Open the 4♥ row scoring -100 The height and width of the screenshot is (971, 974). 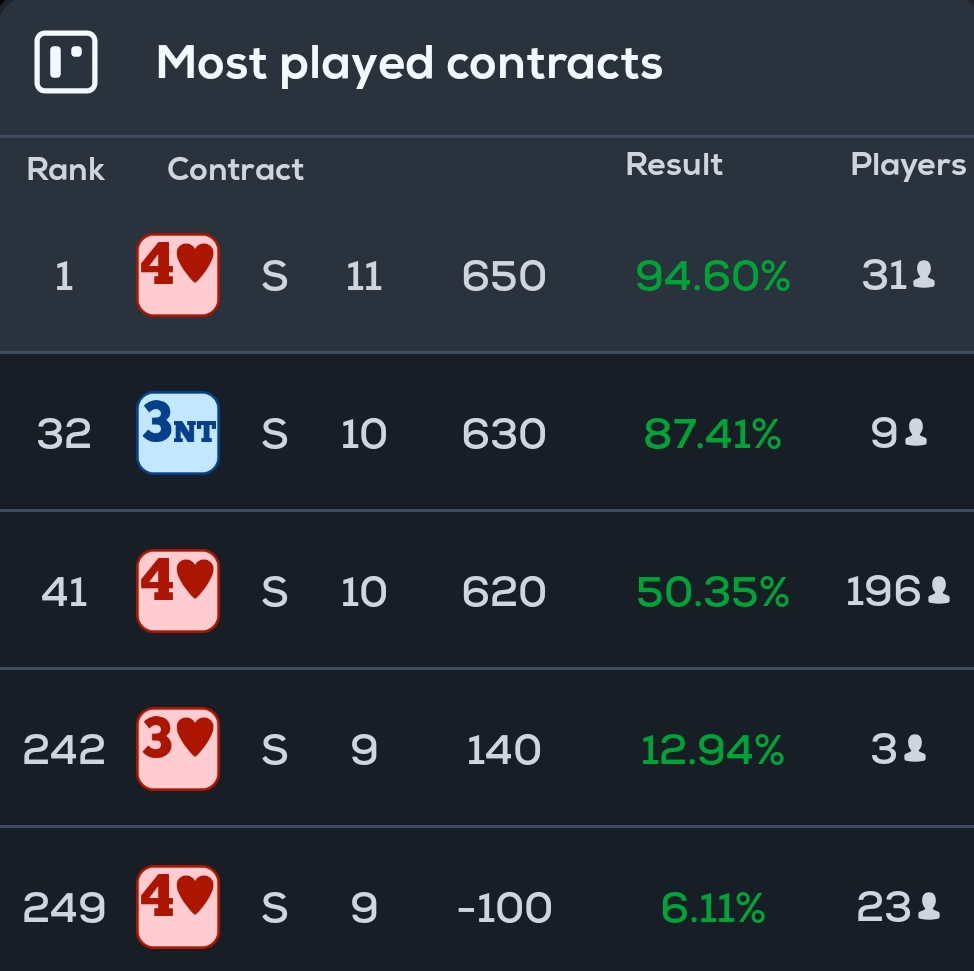[487, 907]
